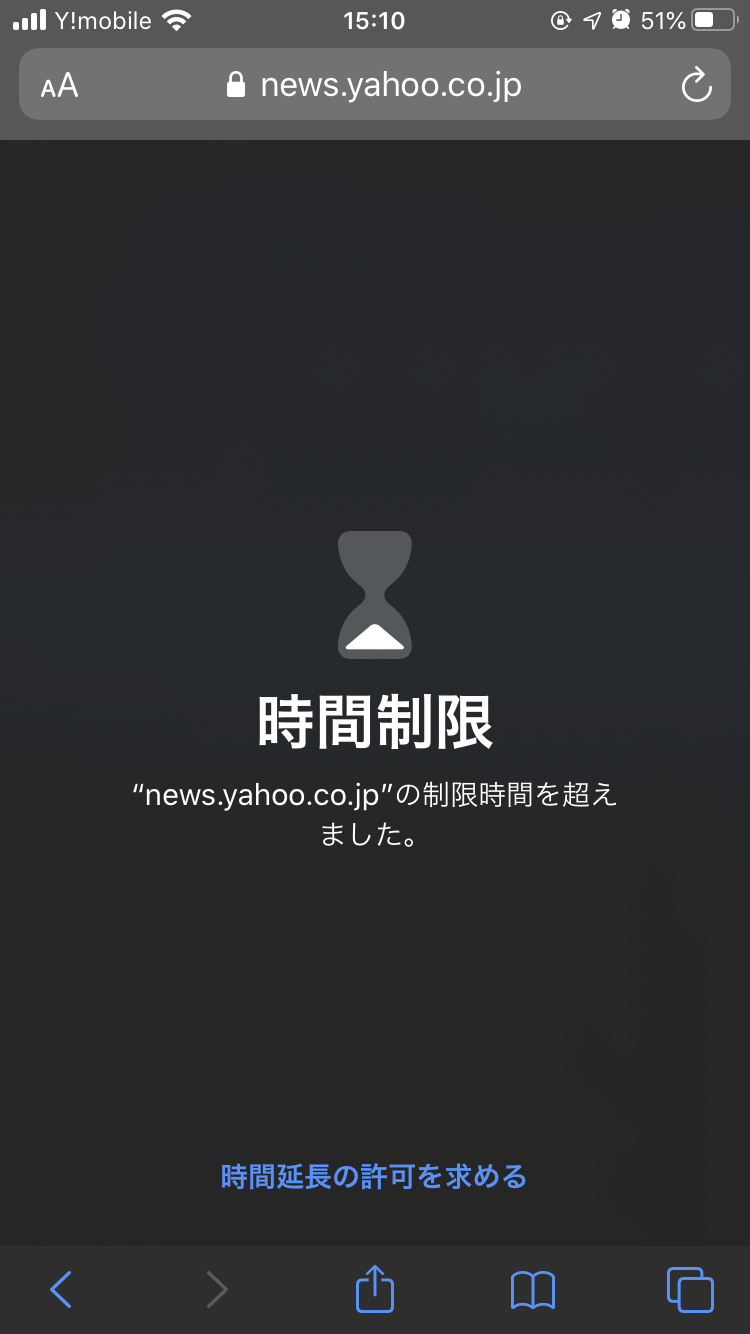The width and height of the screenshot is (750, 1334).
Task: Open the share sheet
Action: point(375,1288)
